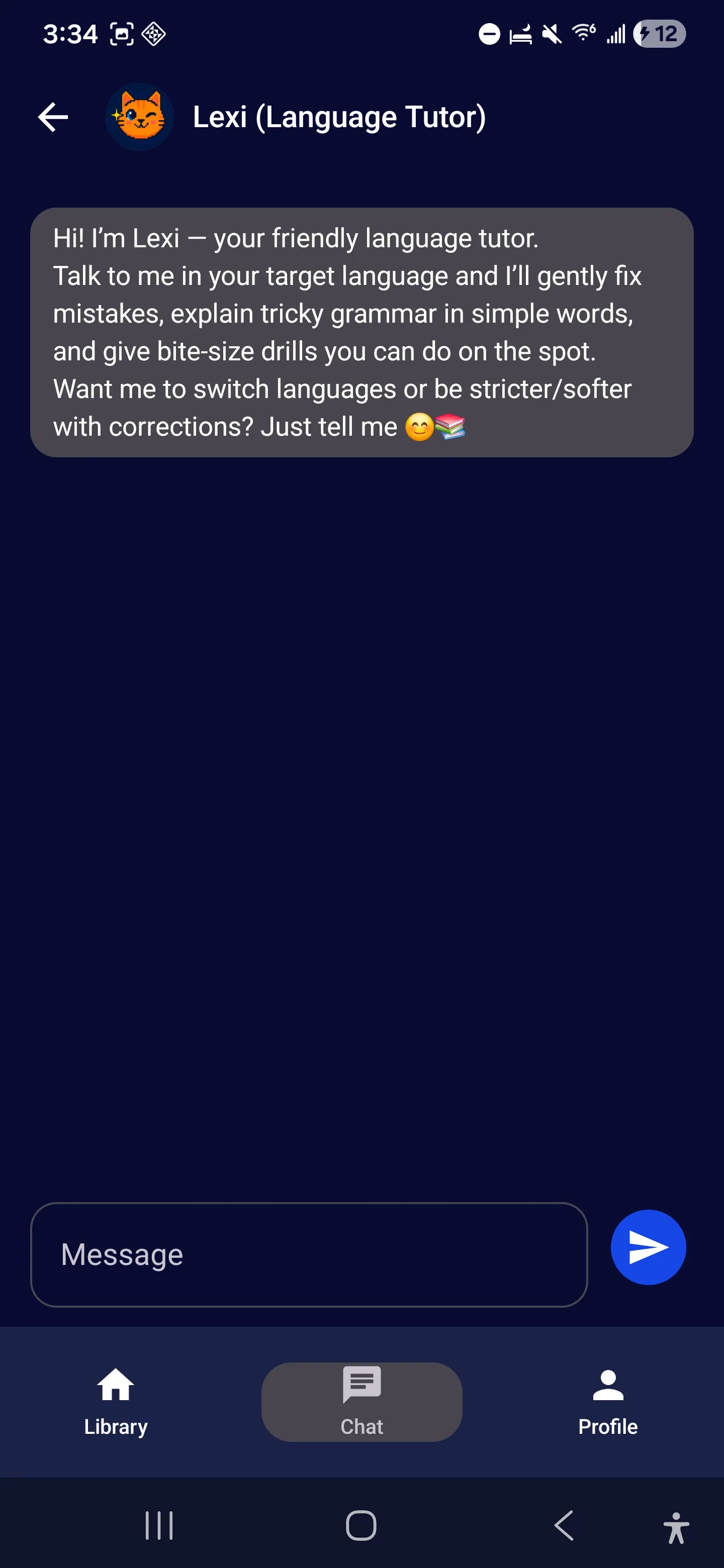Tap the screen capture icon in status bar
The height and width of the screenshot is (1568, 724).
pyautogui.click(x=122, y=34)
